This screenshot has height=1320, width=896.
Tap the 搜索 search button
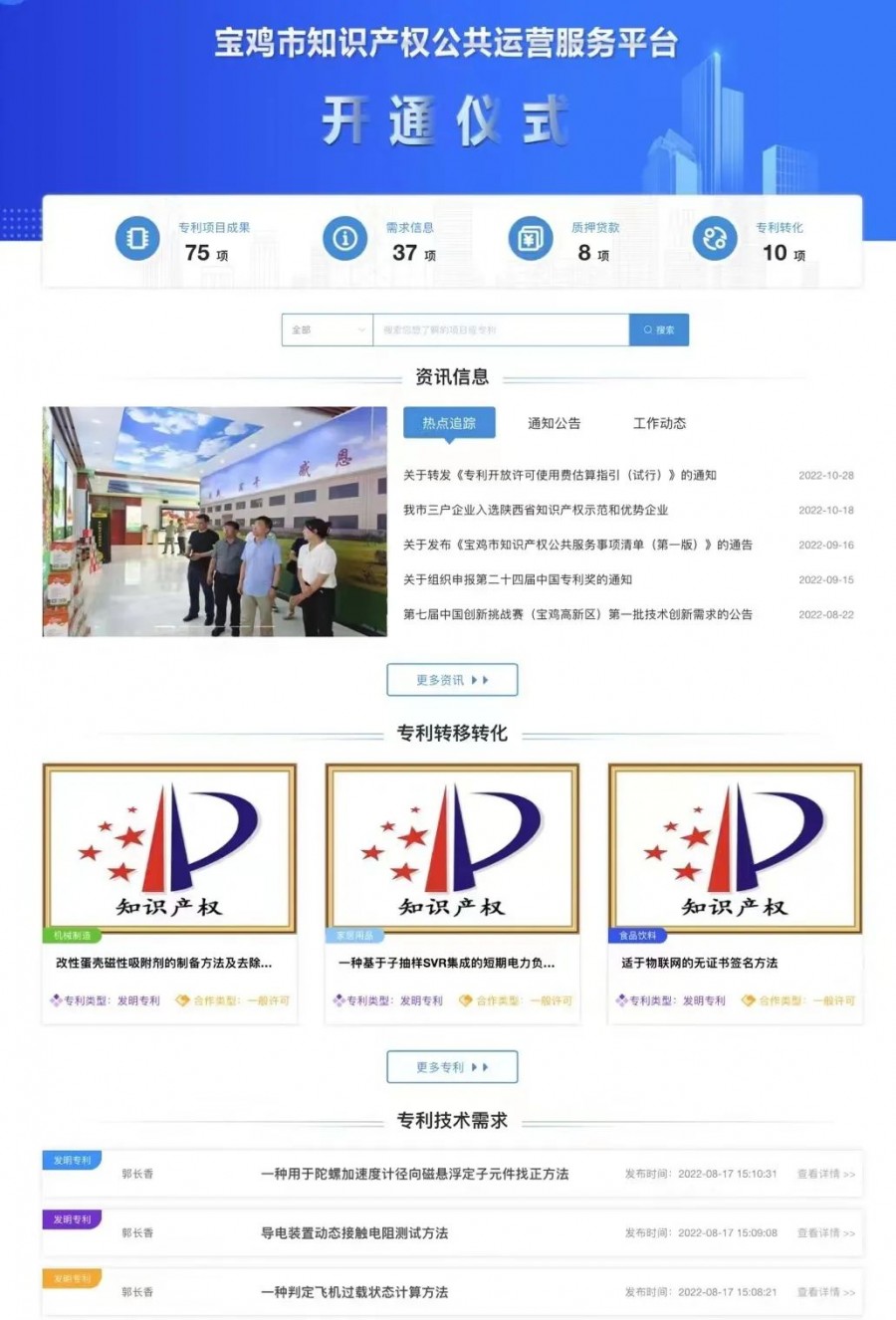tap(658, 330)
